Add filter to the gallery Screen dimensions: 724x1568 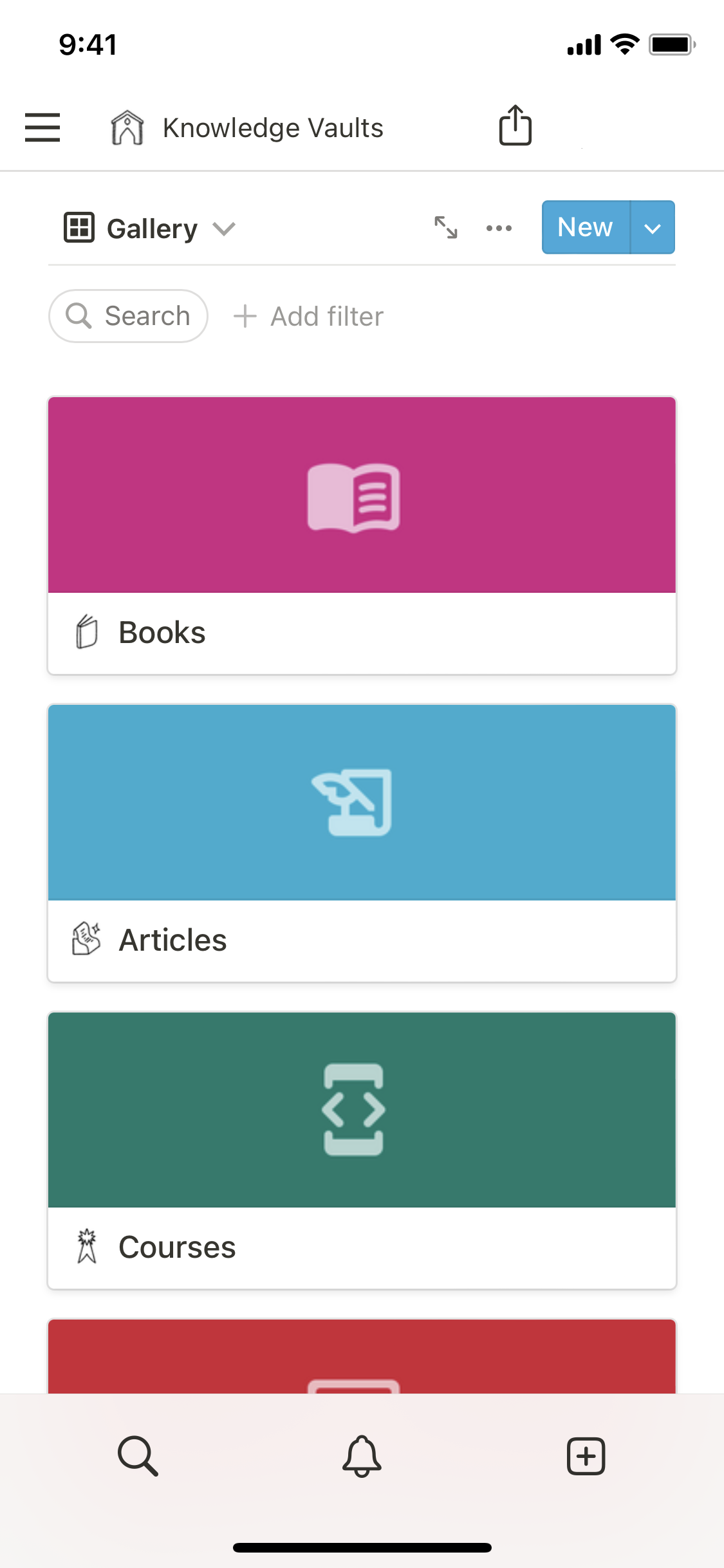pos(309,317)
